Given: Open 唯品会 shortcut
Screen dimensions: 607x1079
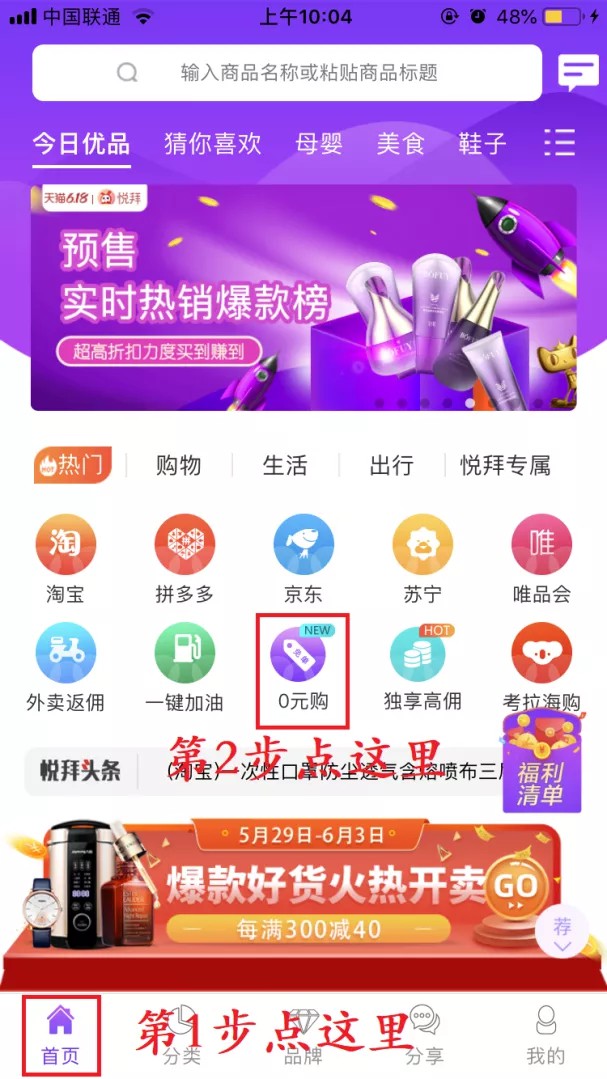Looking at the screenshot, I should pyautogui.click(x=541, y=559).
